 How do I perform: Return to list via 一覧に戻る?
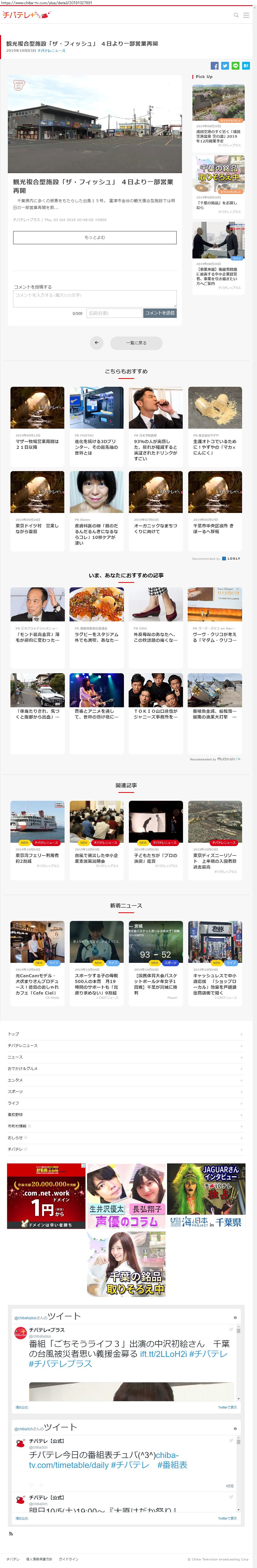click(x=136, y=343)
